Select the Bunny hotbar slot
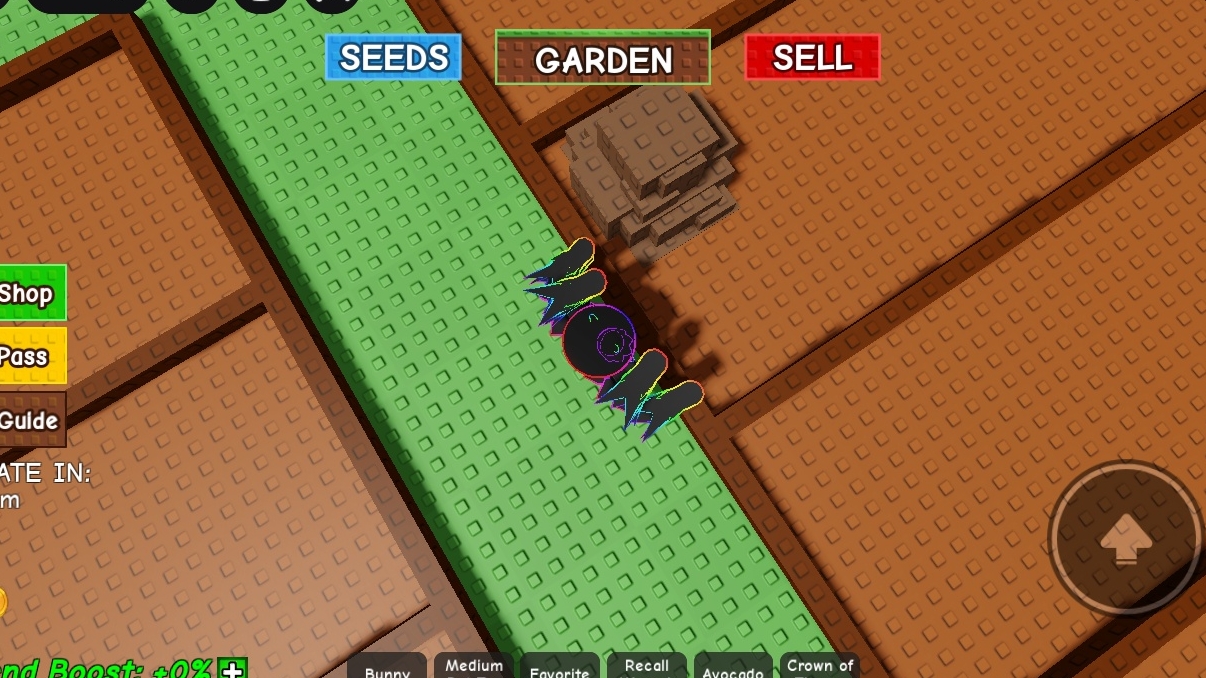This screenshot has height=678, width=1206. click(x=387, y=668)
